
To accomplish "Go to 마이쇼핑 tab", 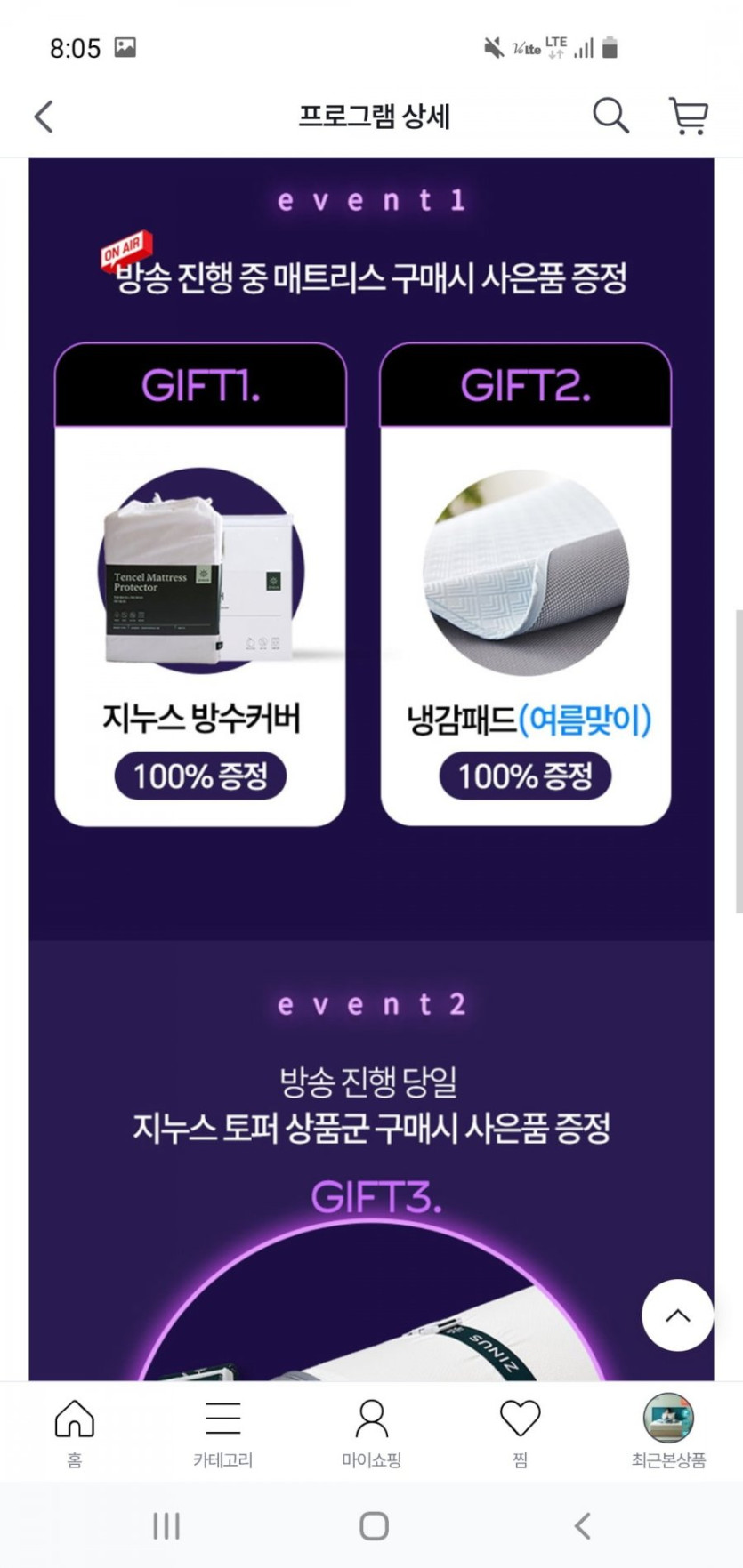I will pos(371,1433).
